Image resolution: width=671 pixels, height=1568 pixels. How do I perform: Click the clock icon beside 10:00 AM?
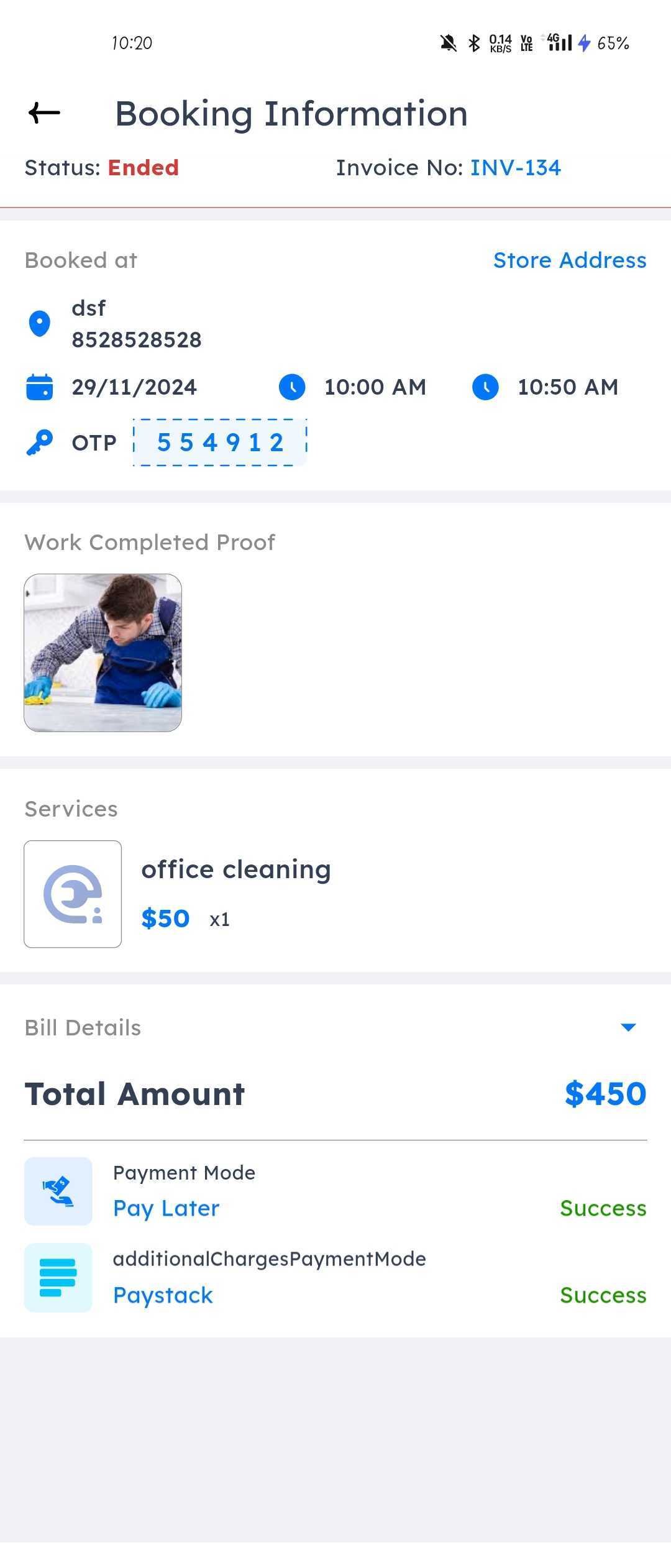pyautogui.click(x=292, y=387)
